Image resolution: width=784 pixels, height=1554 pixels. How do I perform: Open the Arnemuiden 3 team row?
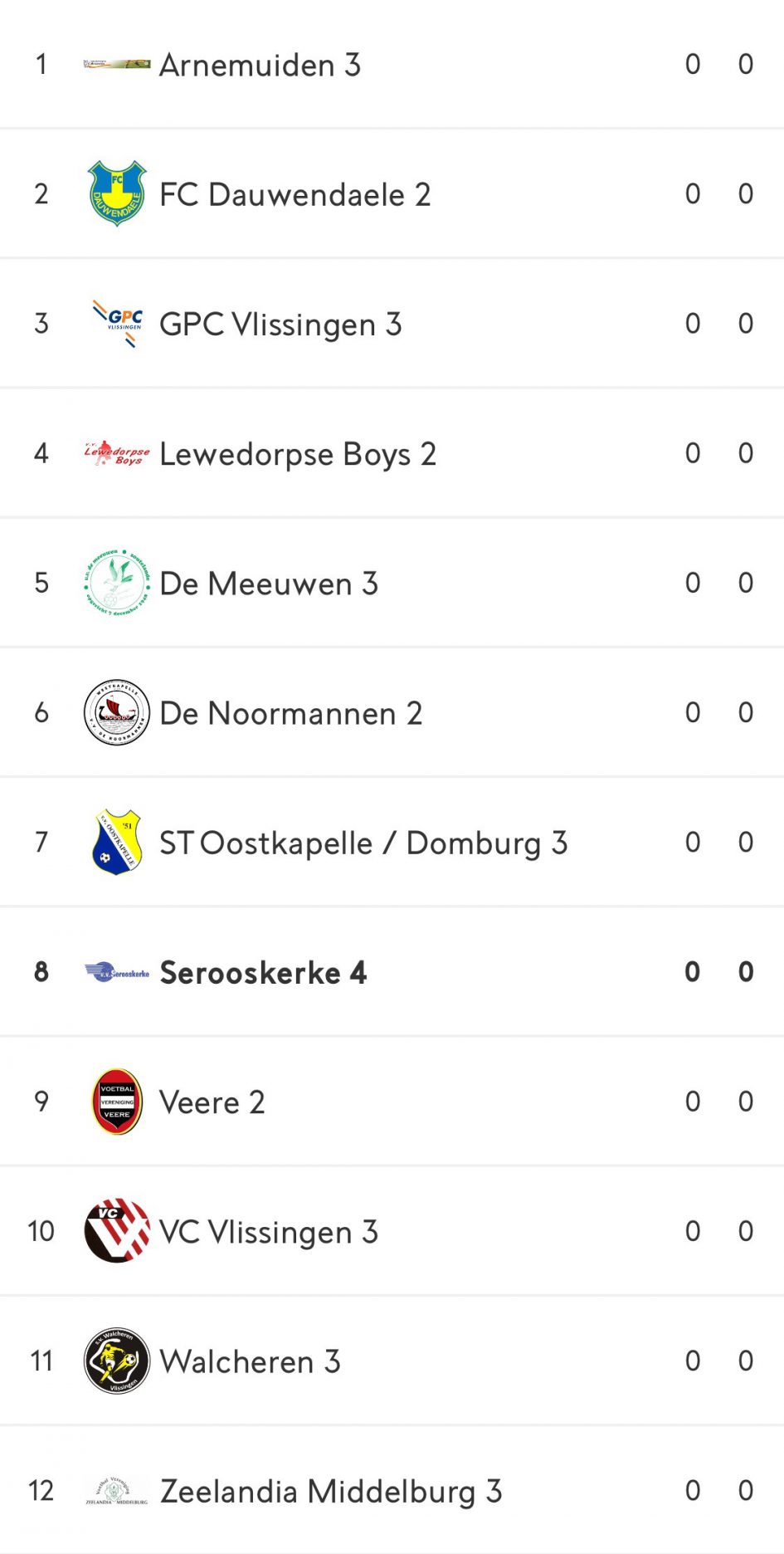click(x=392, y=64)
